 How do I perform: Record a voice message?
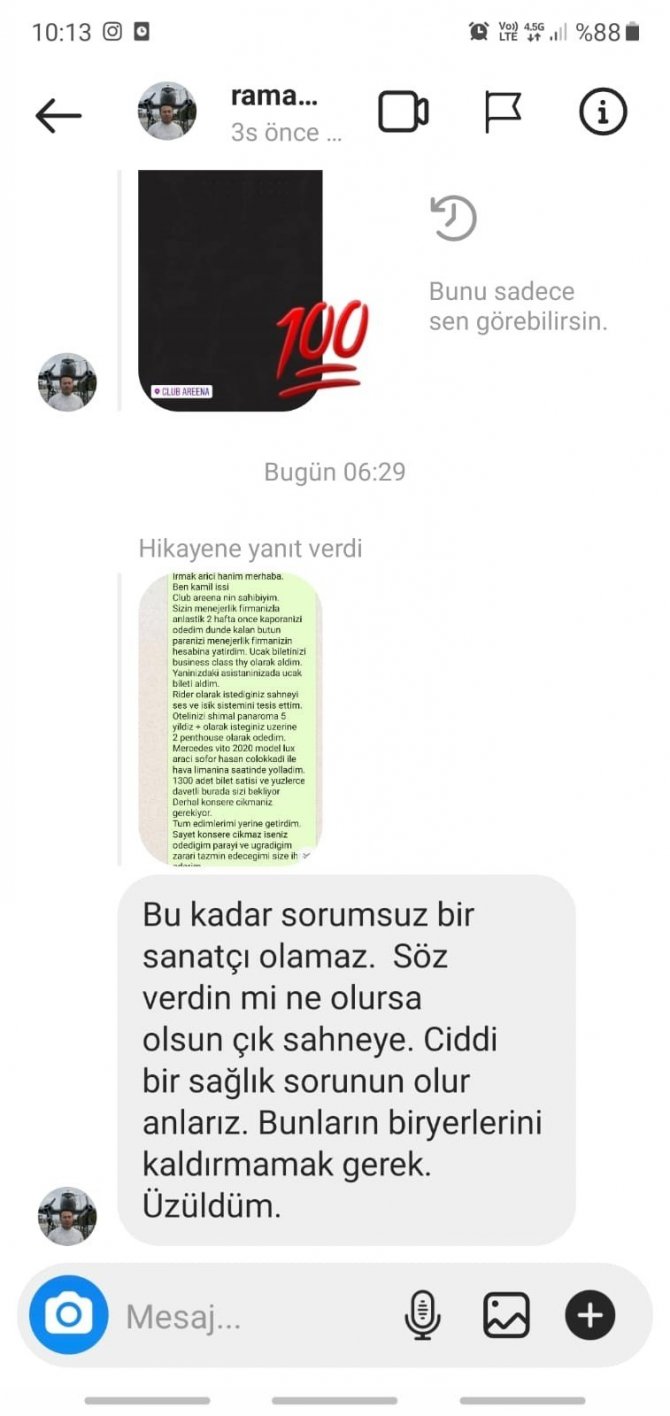click(x=422, y=1315)
